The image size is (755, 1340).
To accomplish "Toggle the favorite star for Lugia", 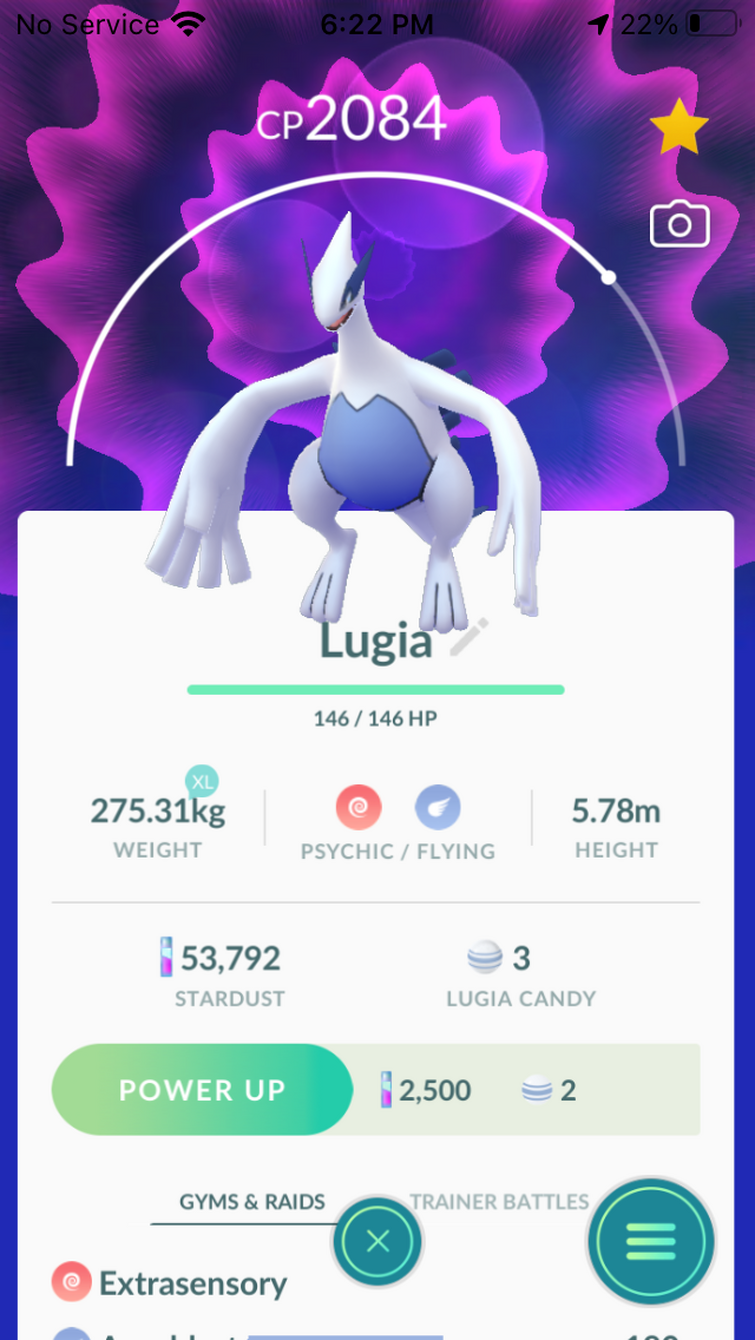I will 679,127.
